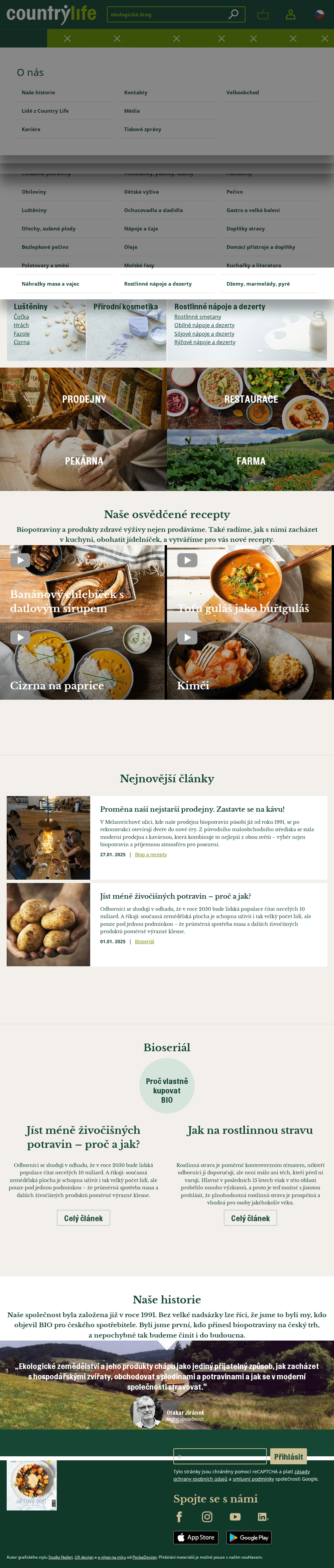The image size is (334, 1568).
Task: Open the Kariéra menu item
Action: coord(31,129)
